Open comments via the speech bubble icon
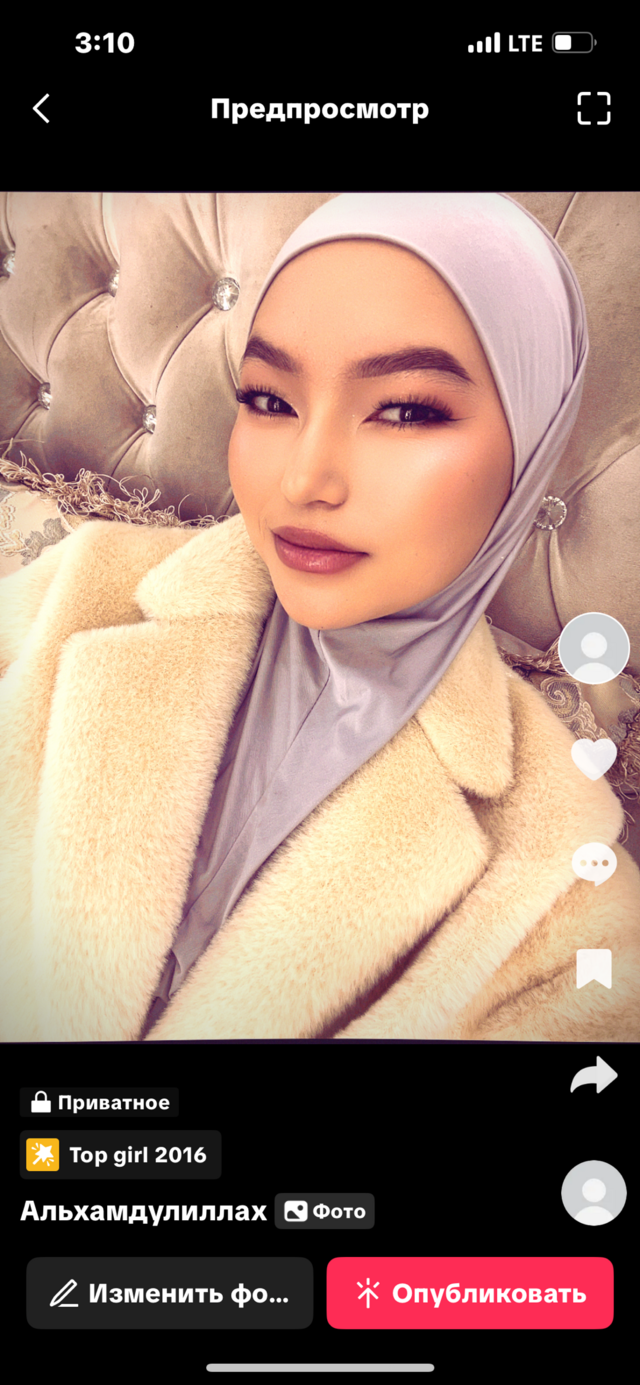 coord(593,864)
